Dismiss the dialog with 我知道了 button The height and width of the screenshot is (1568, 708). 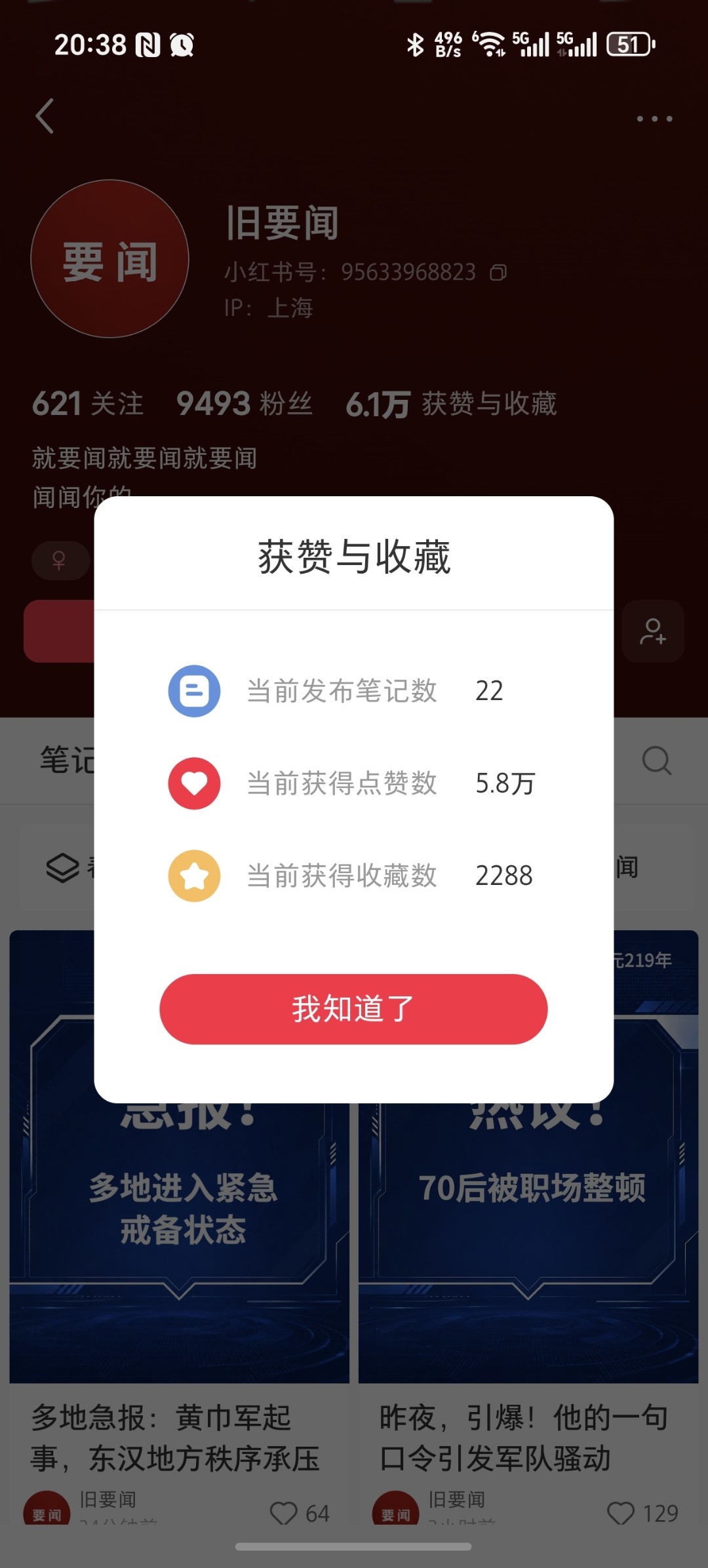pos(353,1009)
